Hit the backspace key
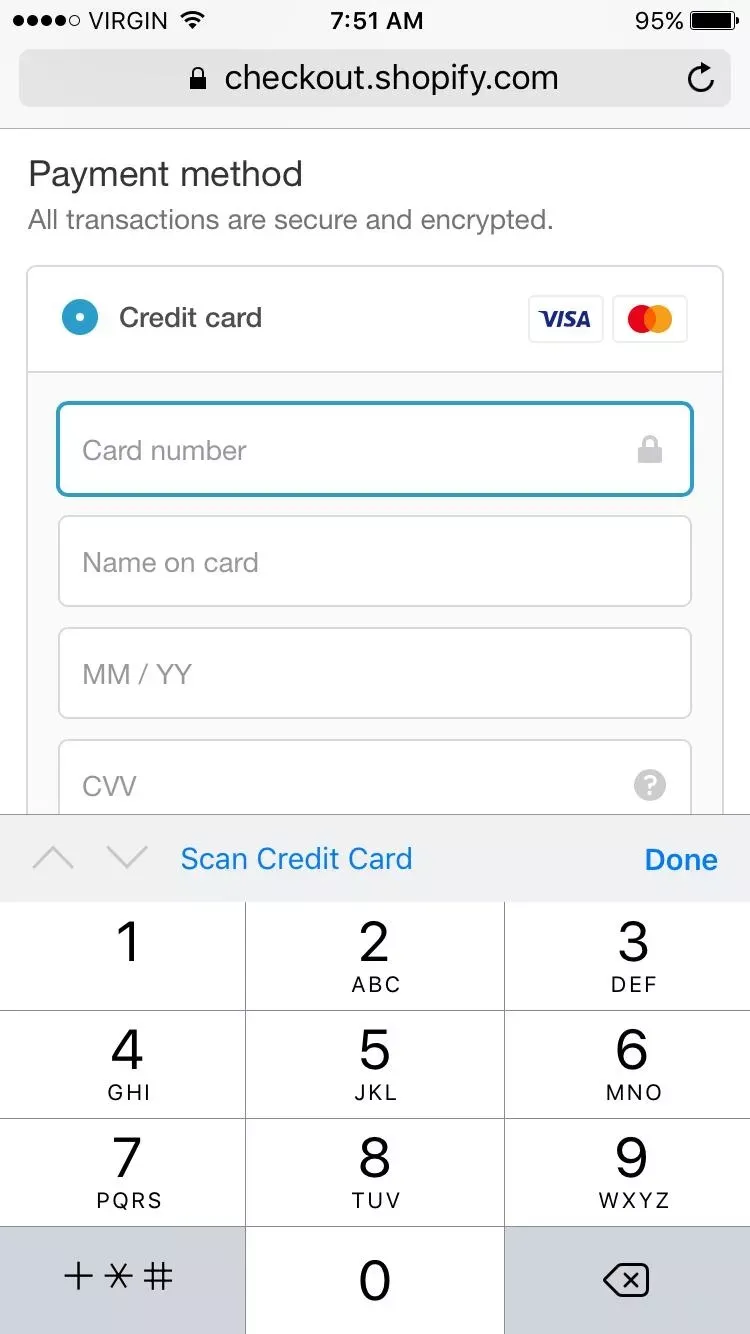The width and height of the screenshot is (750, 1334). pyautogui.click(x=627, y=1280)
